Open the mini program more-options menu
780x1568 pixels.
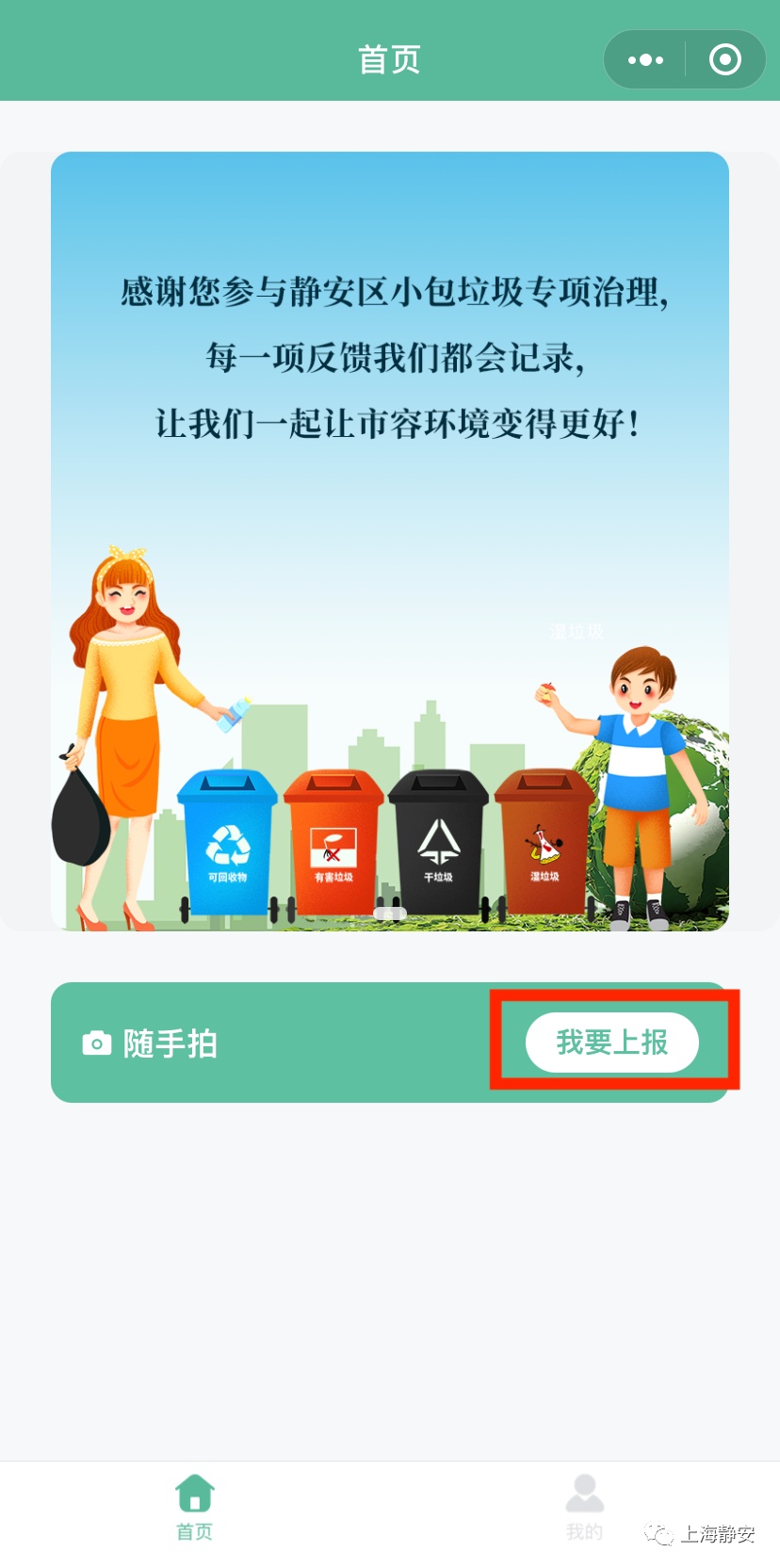click(645, 60)
